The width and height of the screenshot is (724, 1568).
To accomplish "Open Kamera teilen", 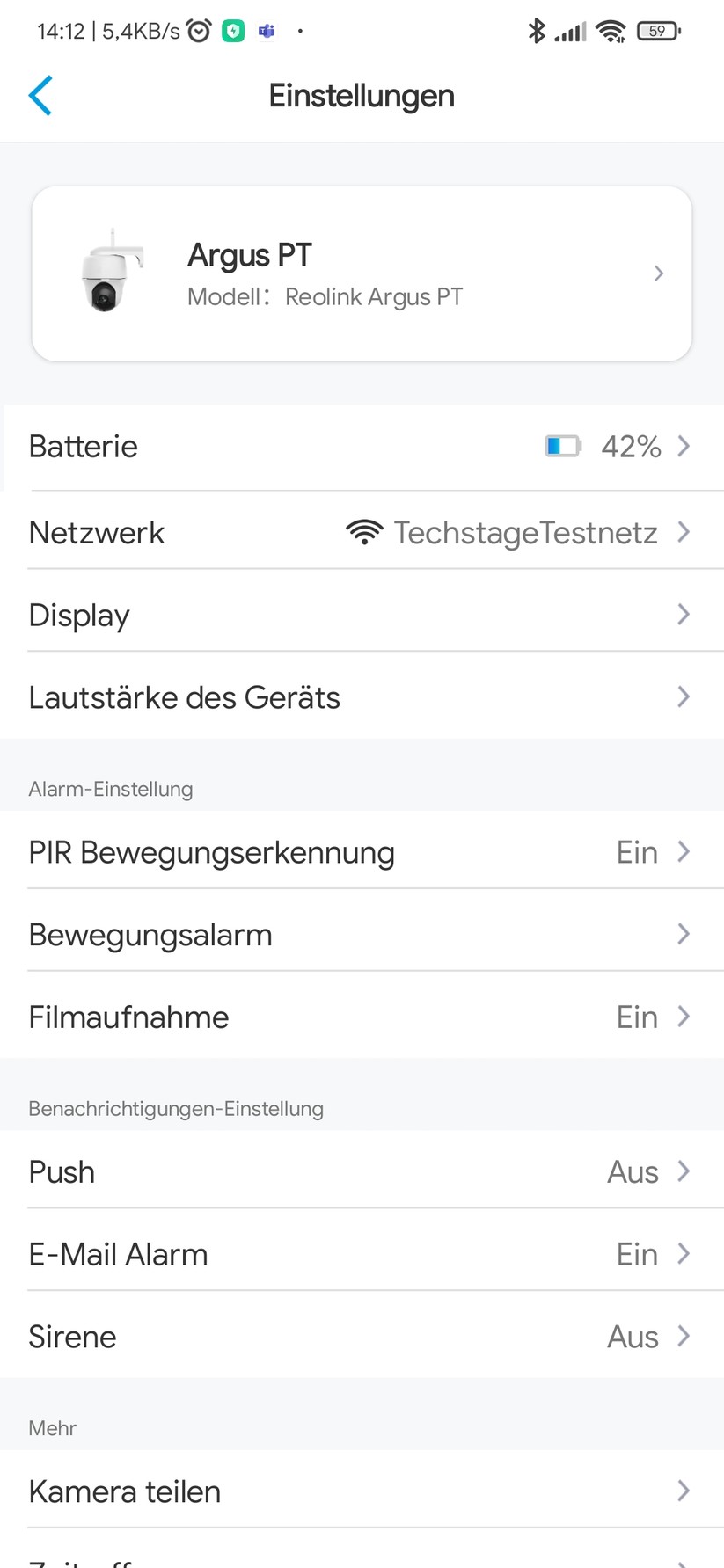I will pyautogui.click(x=361, y=1491).
